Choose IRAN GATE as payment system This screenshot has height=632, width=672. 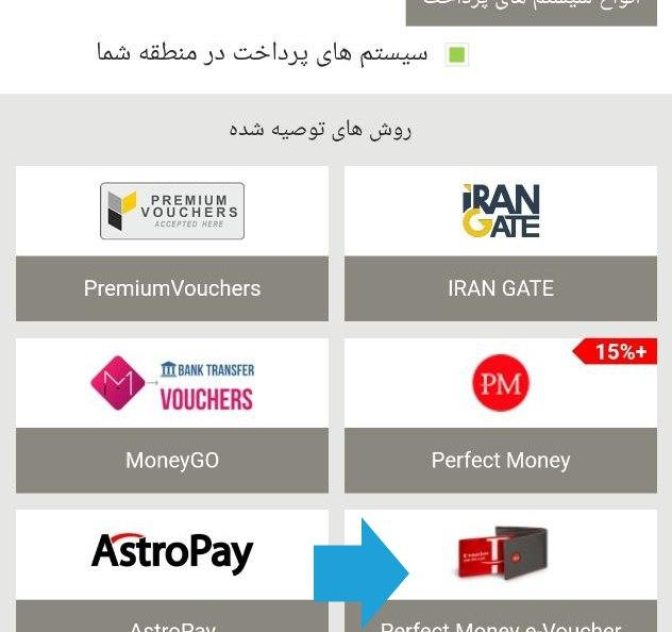pos(500,243)
